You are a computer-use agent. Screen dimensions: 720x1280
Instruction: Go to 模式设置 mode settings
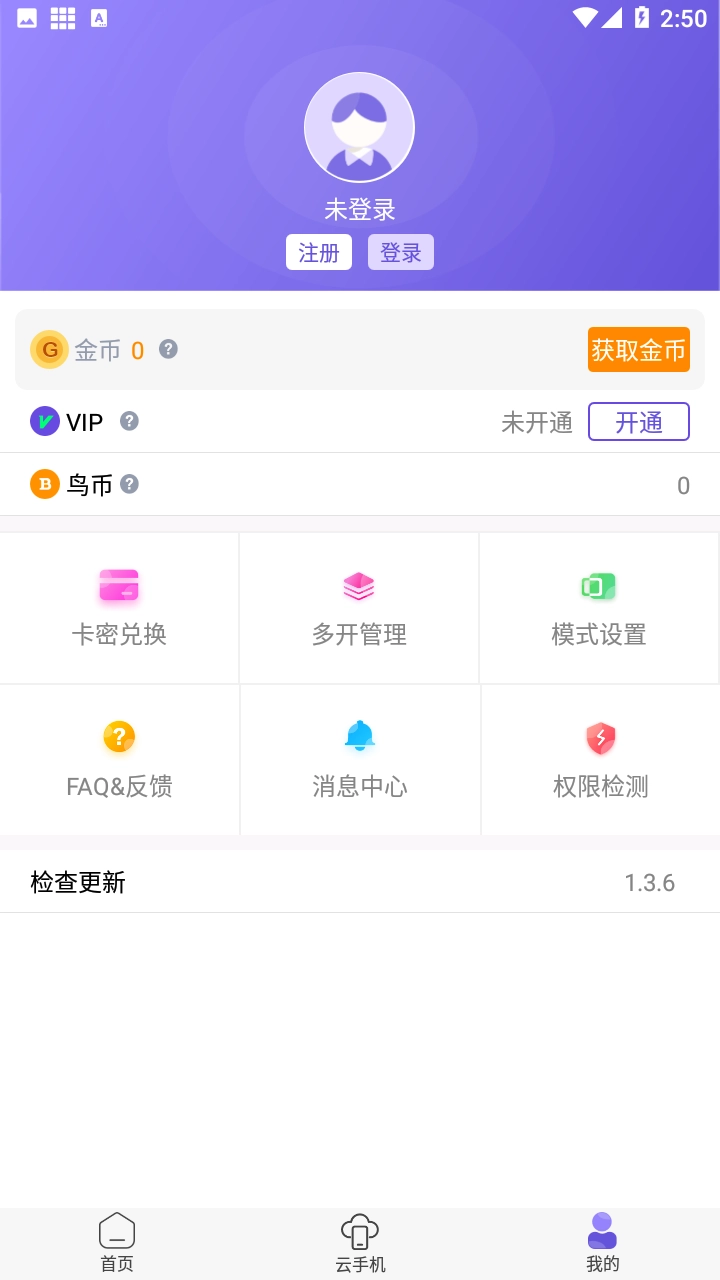point(599,608)
